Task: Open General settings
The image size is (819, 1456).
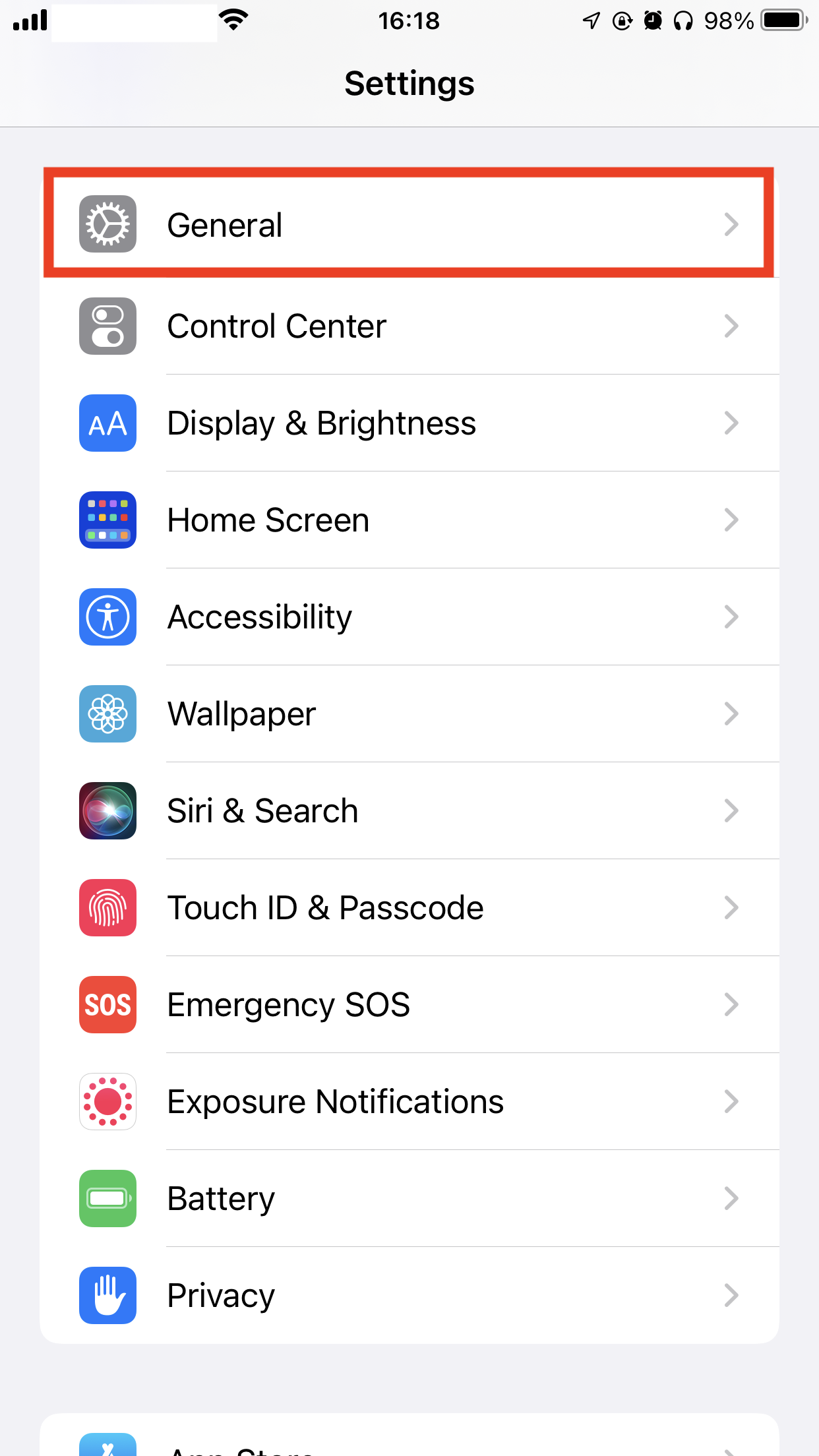Action: pos(409,225)
